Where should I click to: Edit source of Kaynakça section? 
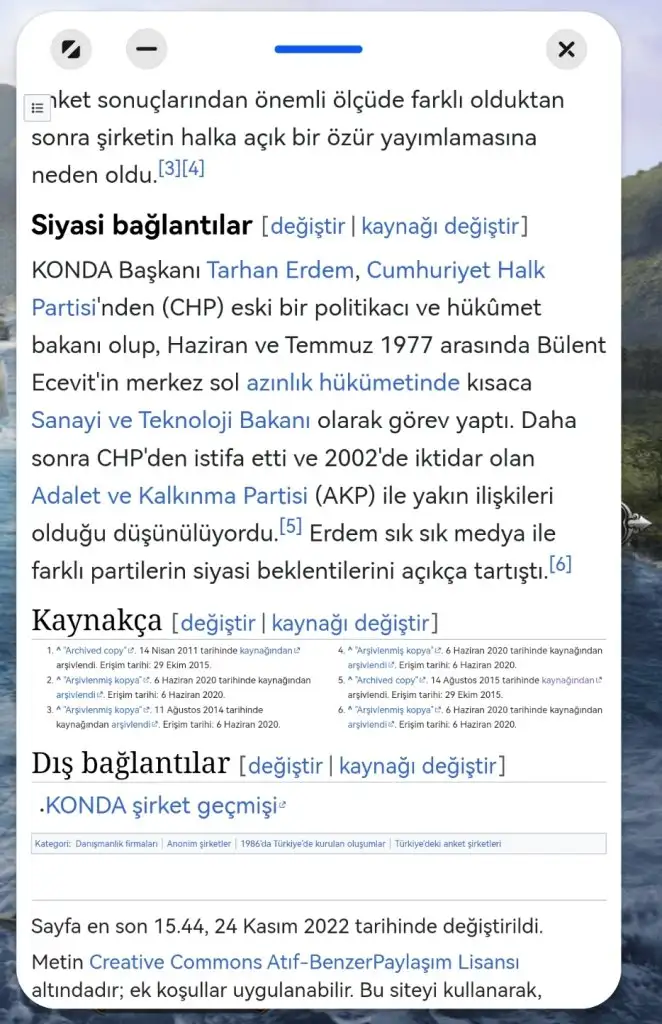[x=350, y=623]
